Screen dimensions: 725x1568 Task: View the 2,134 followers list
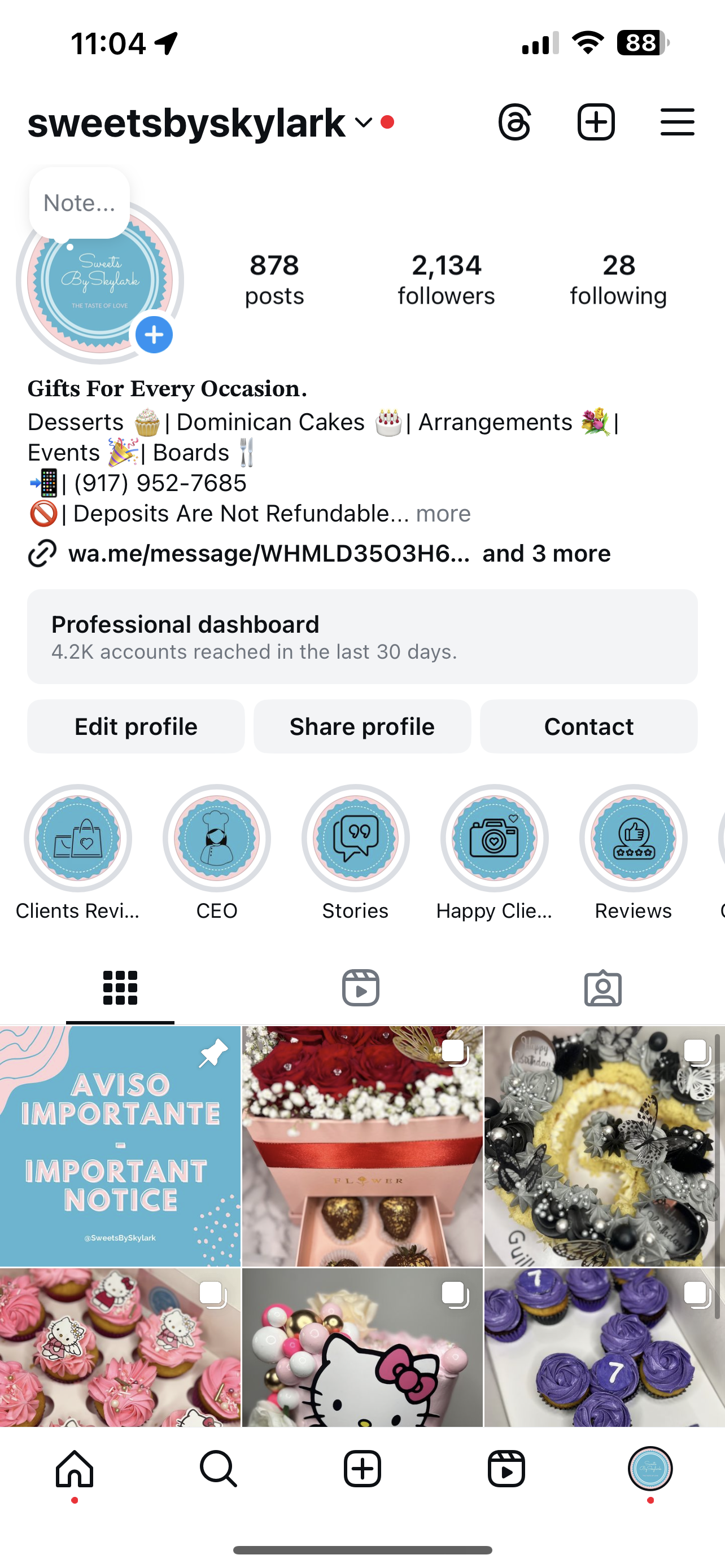pyautogui.click(x=446, y=279)
